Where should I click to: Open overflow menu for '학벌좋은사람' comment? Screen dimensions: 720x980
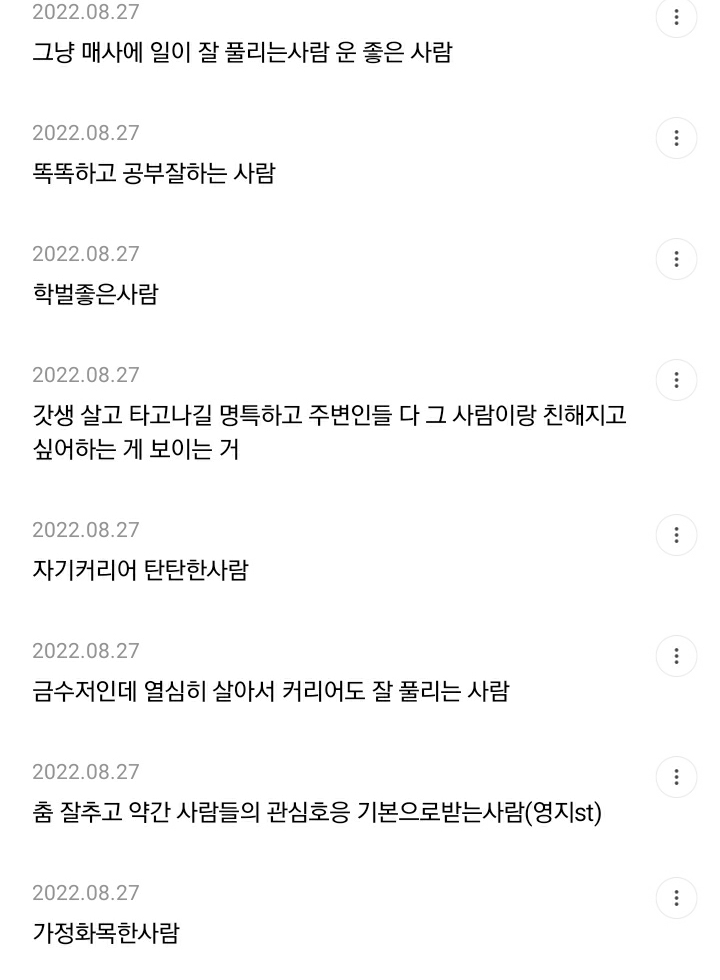click(676, 259)
